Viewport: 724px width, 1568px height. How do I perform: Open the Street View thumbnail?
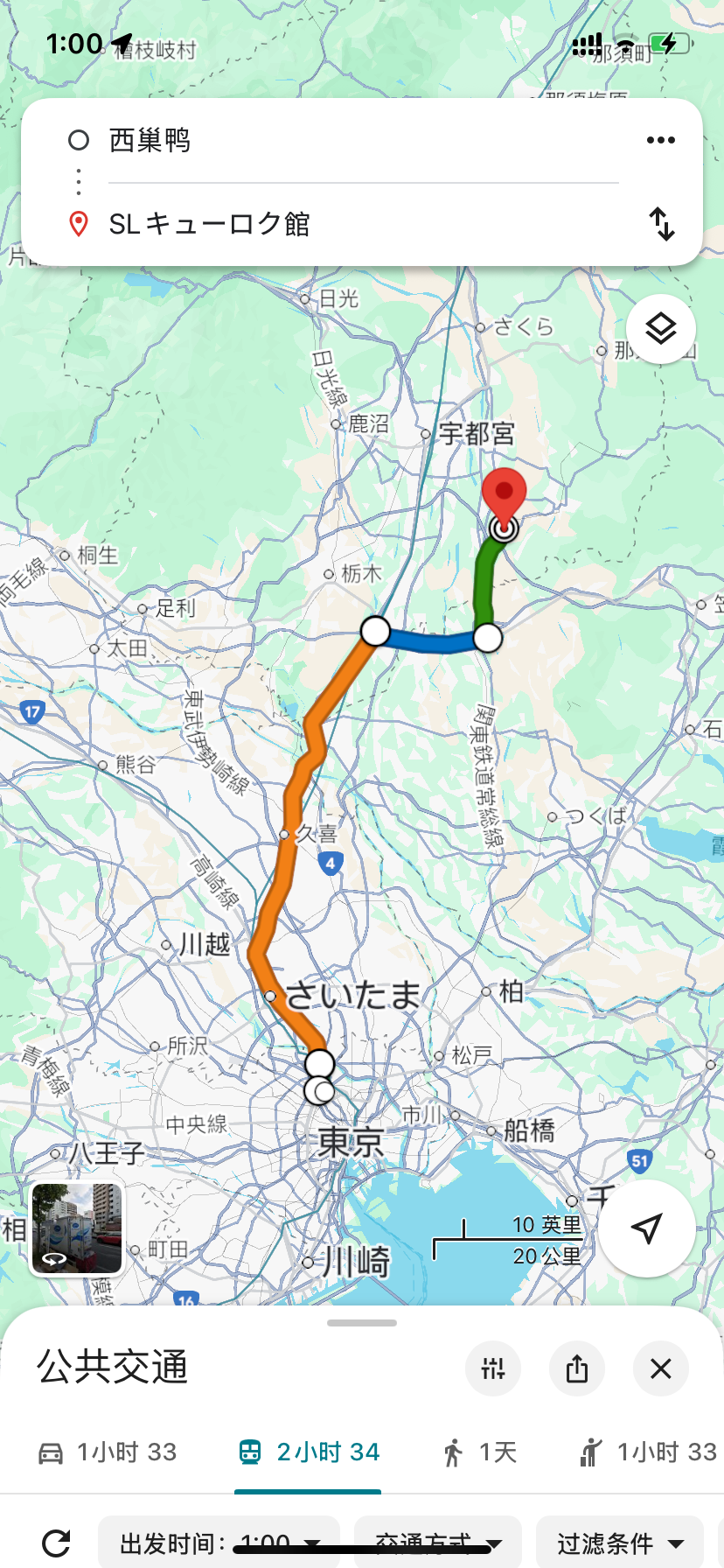pyautogui.click(x=78, y=1228)
